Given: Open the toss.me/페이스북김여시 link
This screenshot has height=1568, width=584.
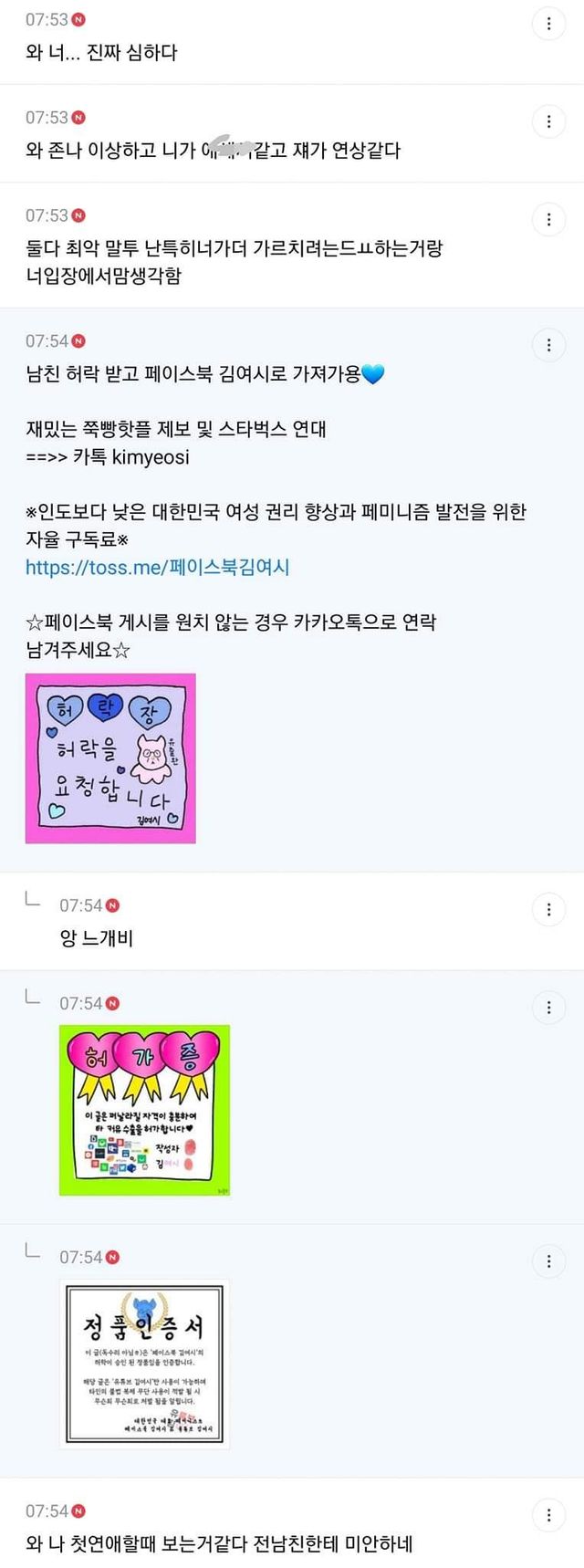Looking at the screenshot, I should pos(157,567).
